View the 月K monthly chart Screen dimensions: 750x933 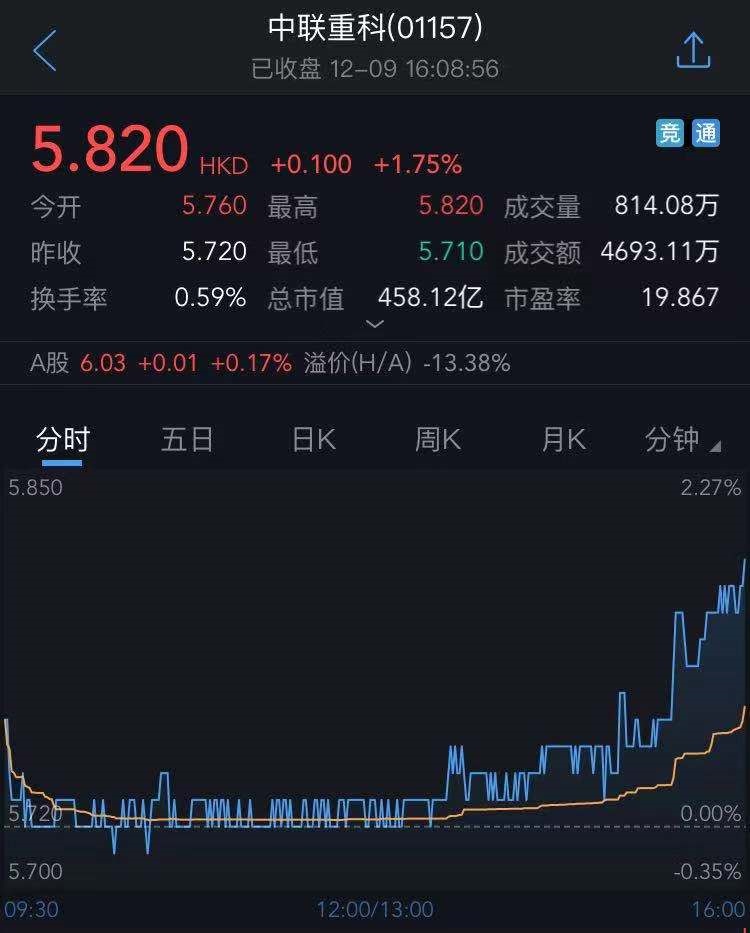click(x=563, y=440)
